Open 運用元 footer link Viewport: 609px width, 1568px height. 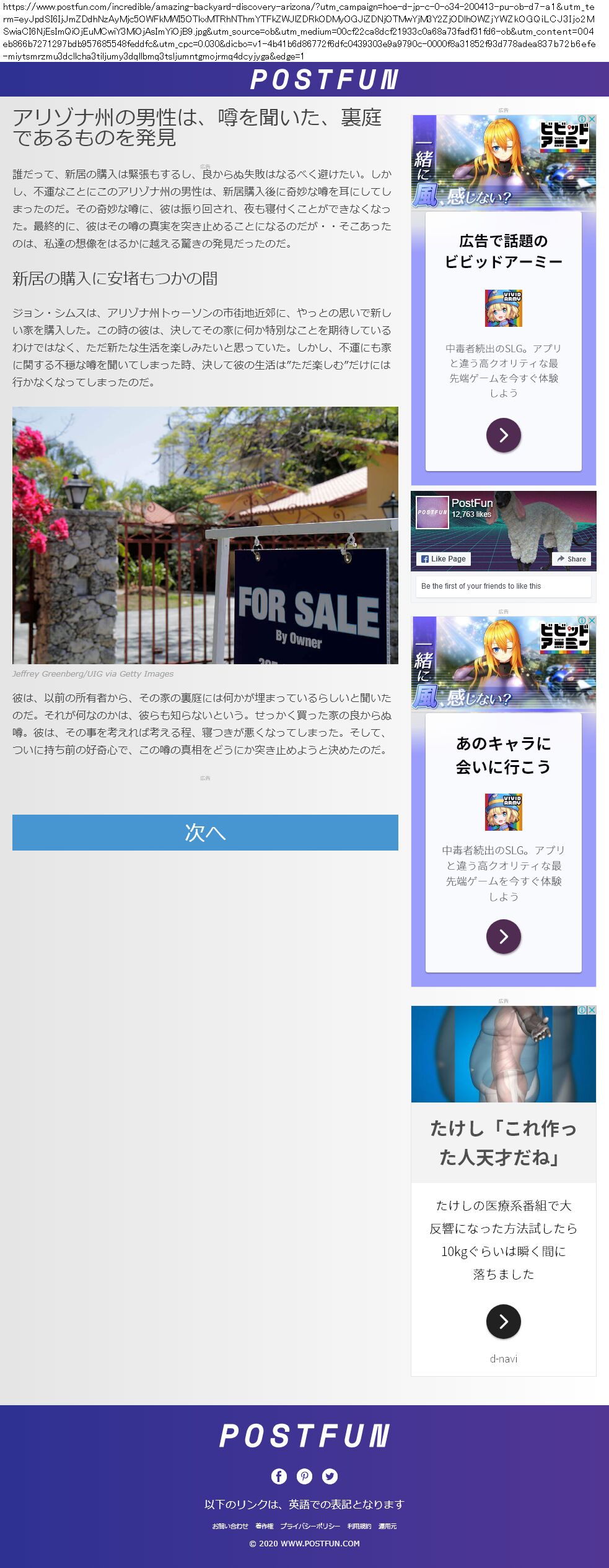[x=387, y=1526]
